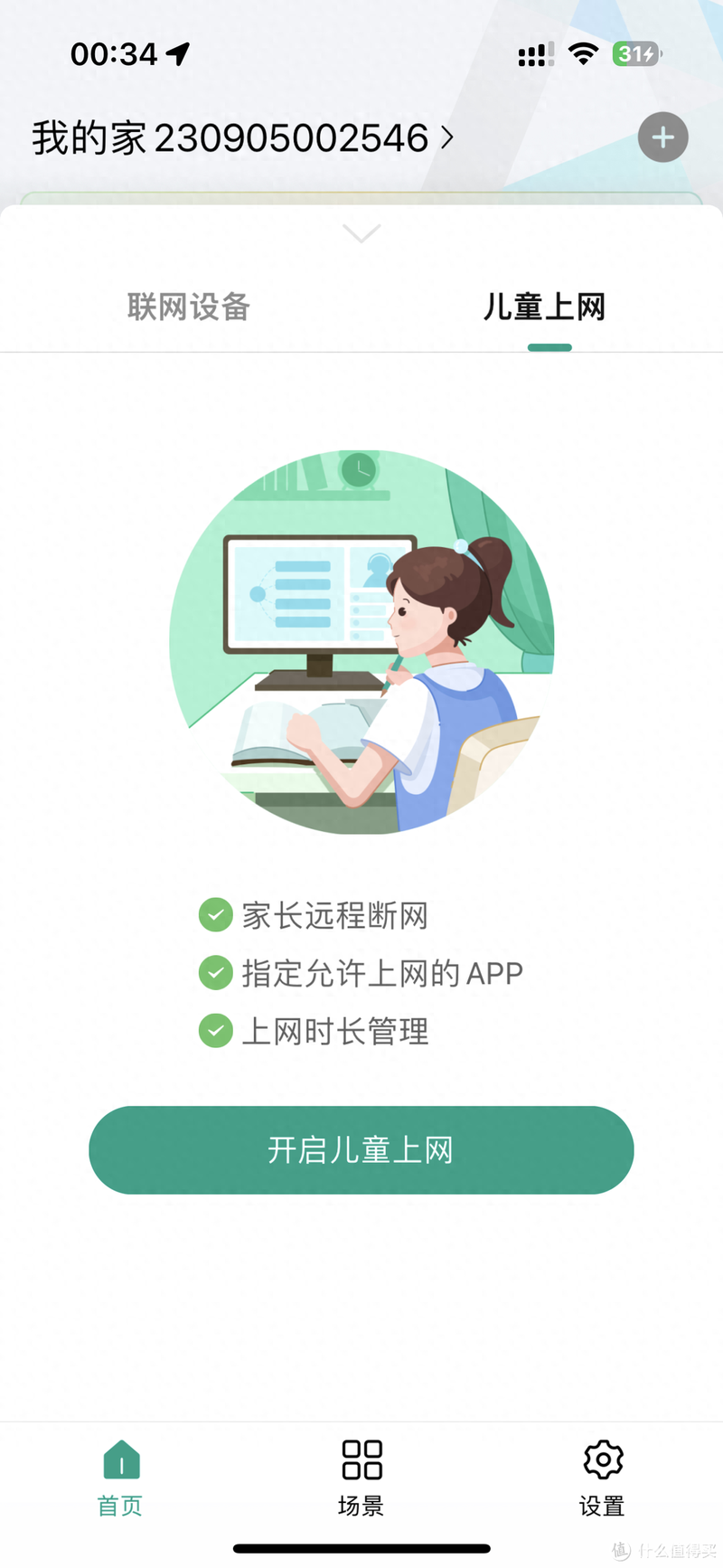Open 设置 from the bottom bar
This screenshot has height=1568, width=723.
tap(602, 1478)
